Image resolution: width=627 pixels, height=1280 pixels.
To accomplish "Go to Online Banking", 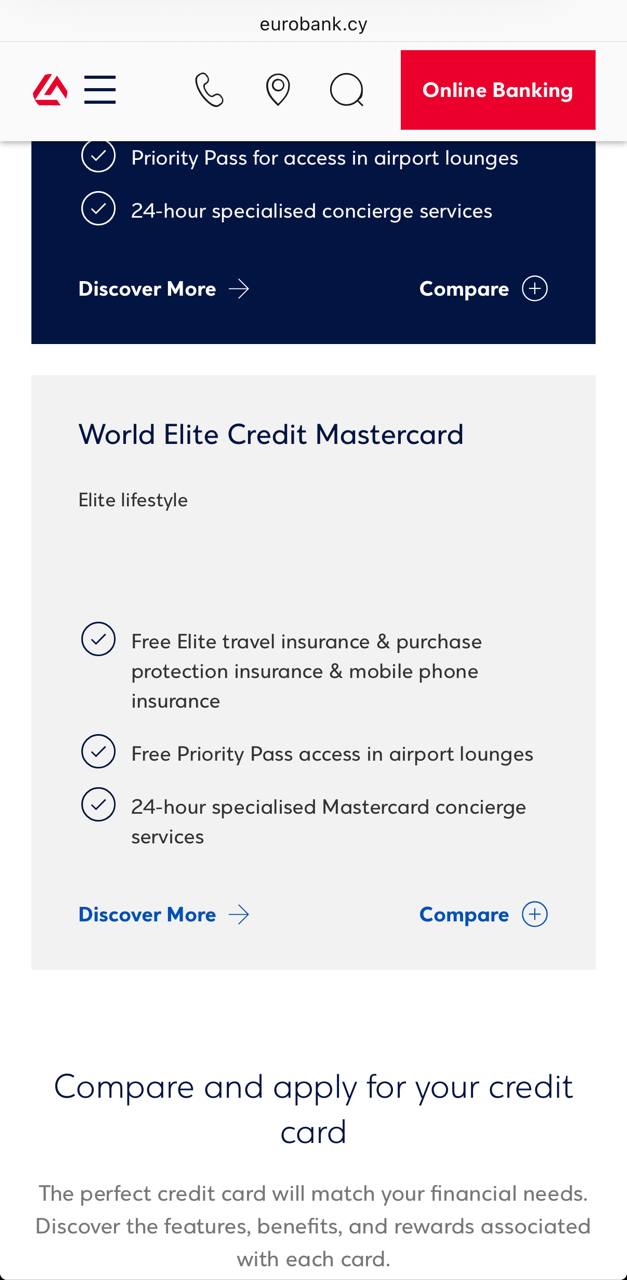I will click(x=497, y=90).
